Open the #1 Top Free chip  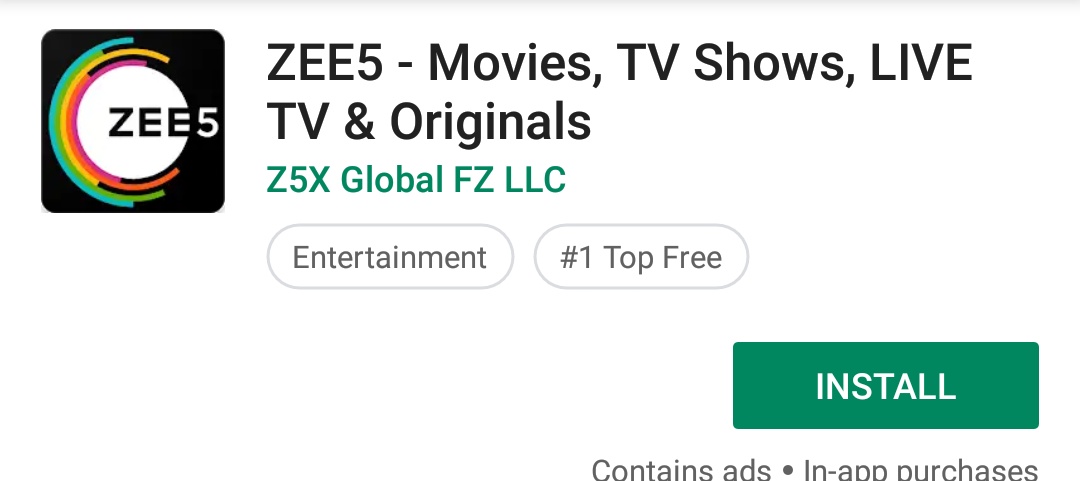(641, 257)
